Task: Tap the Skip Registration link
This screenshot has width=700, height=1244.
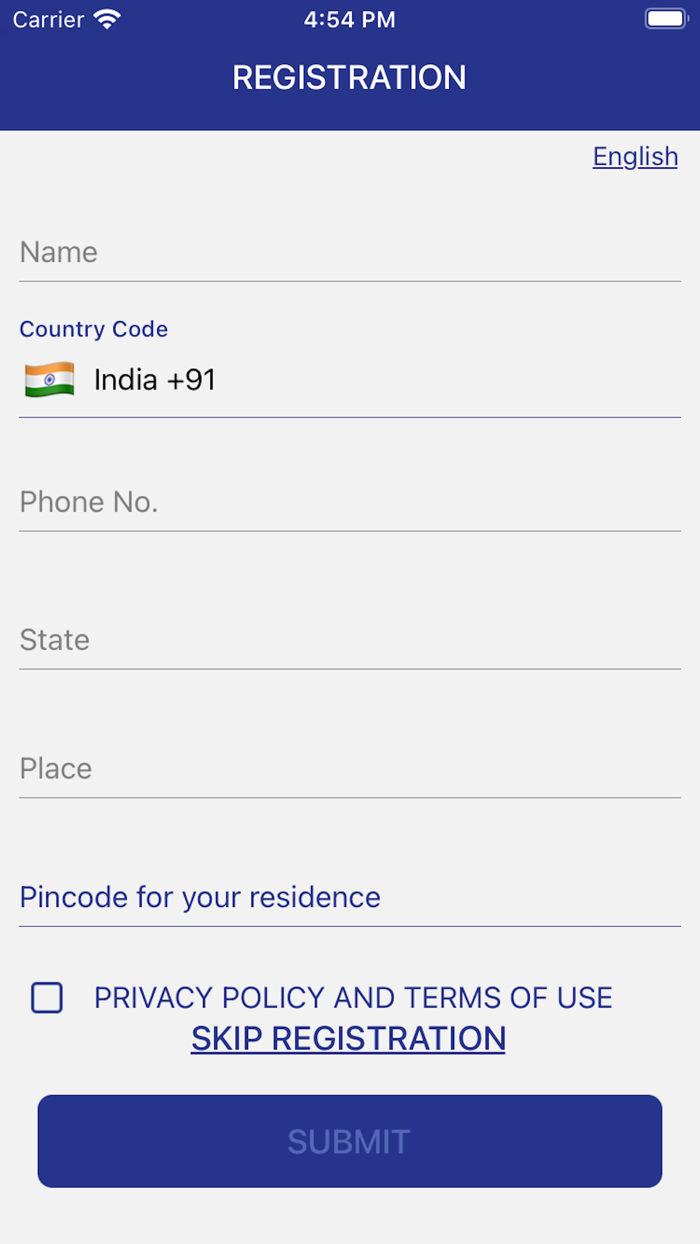Action: [x=349, y=1039]
